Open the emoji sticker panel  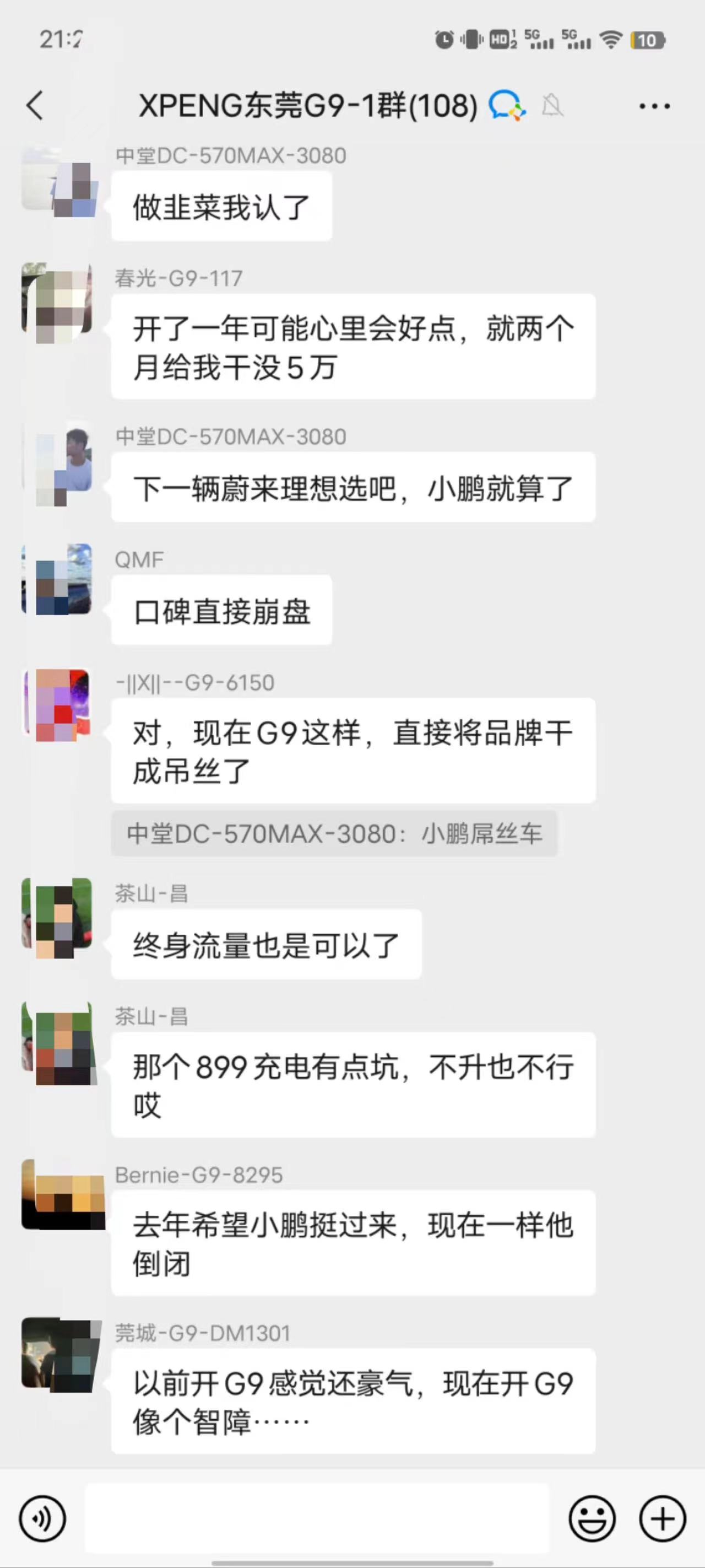591,1518
